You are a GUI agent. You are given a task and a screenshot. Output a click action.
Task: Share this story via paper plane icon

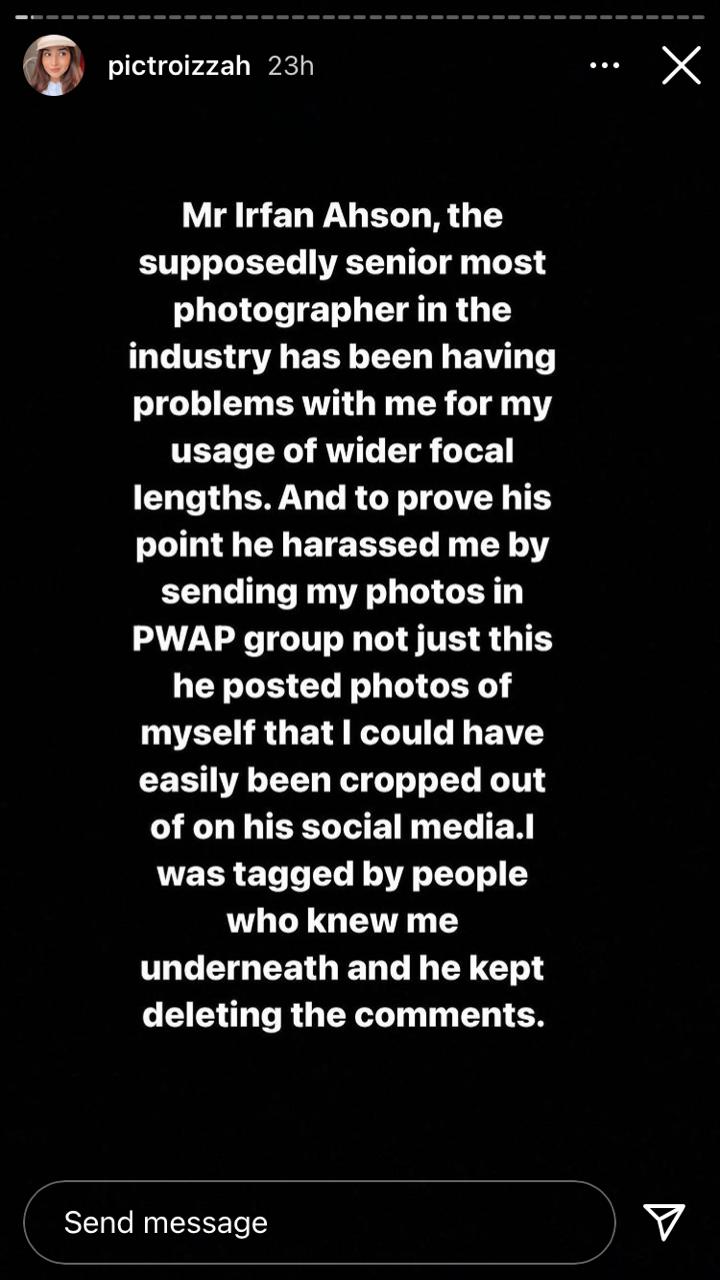(664, 1222)
